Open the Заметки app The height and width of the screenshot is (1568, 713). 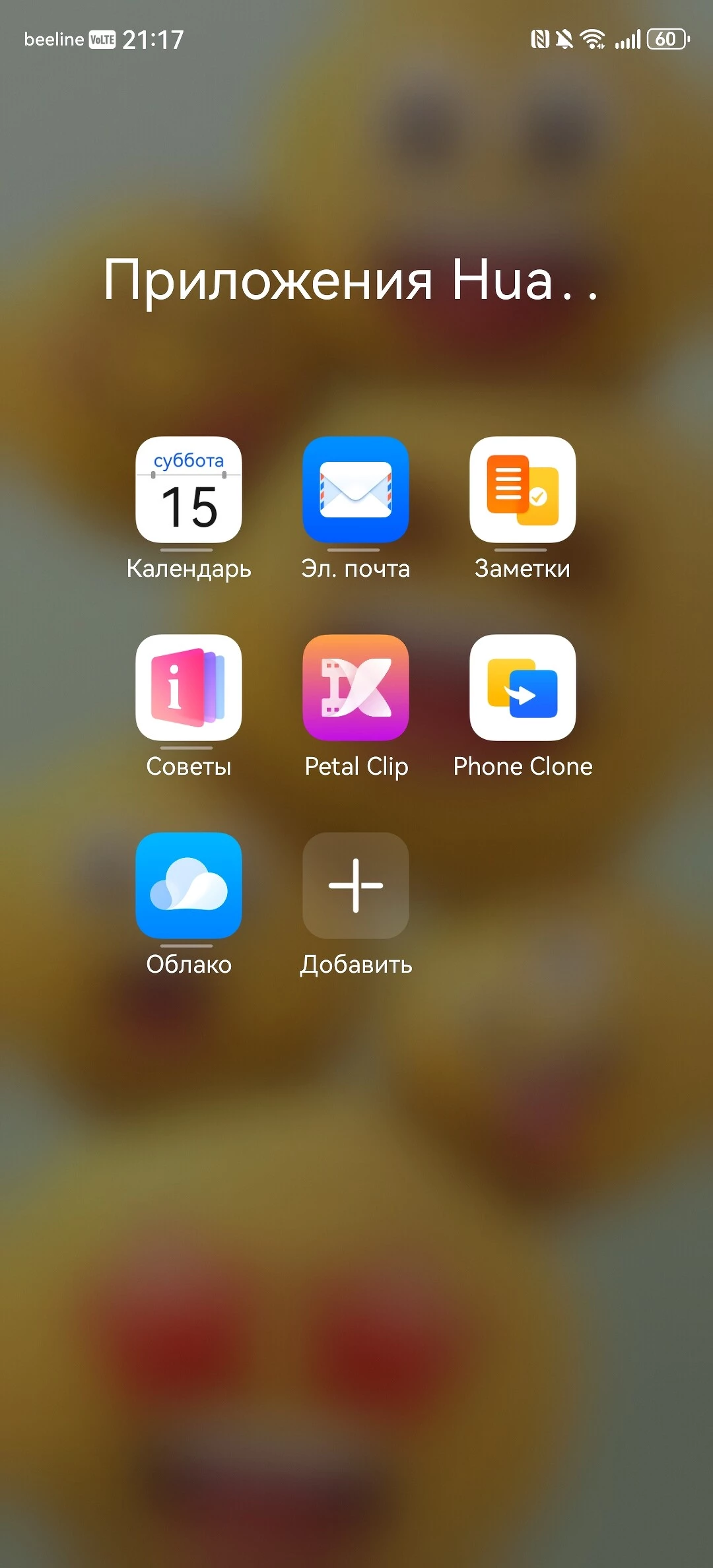(x=522, y=490)
